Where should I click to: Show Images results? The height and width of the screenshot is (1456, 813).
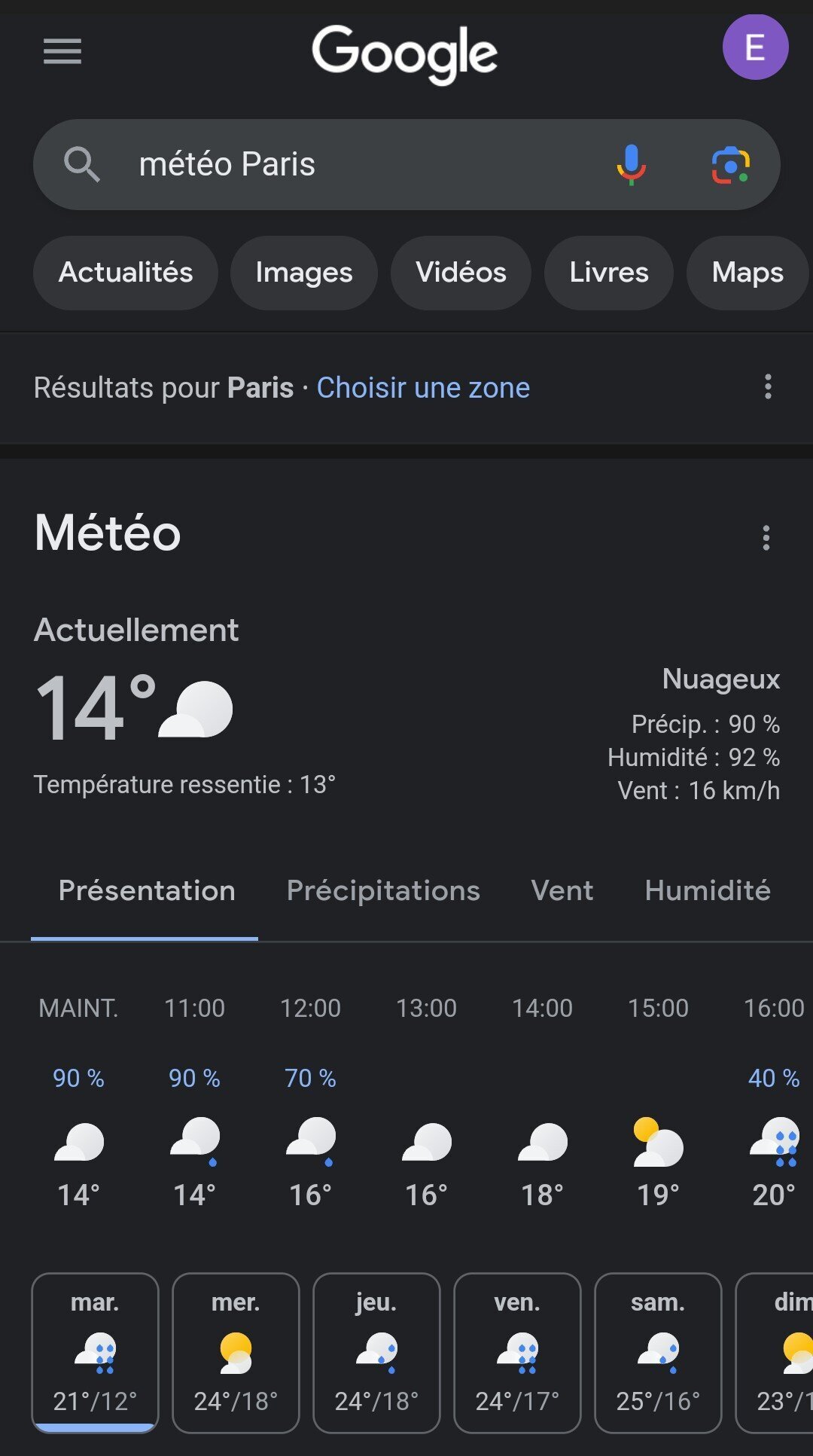(303, 273)
